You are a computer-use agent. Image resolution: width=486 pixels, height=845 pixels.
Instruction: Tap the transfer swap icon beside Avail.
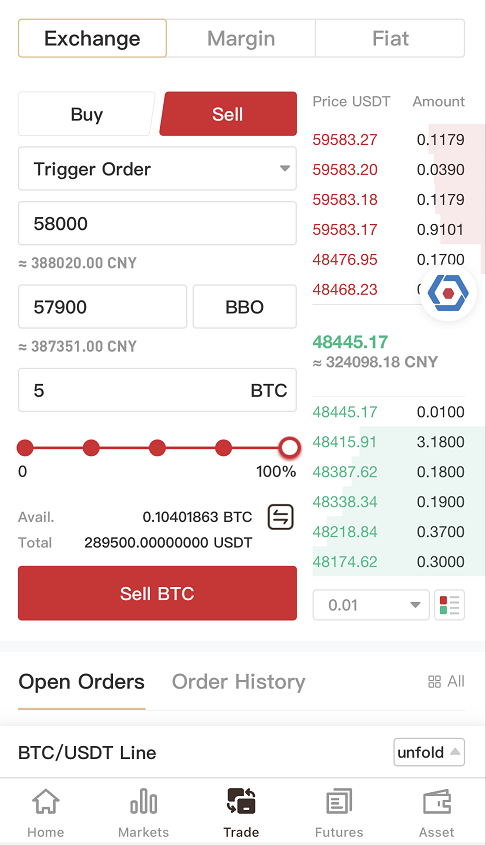point(281,517)
